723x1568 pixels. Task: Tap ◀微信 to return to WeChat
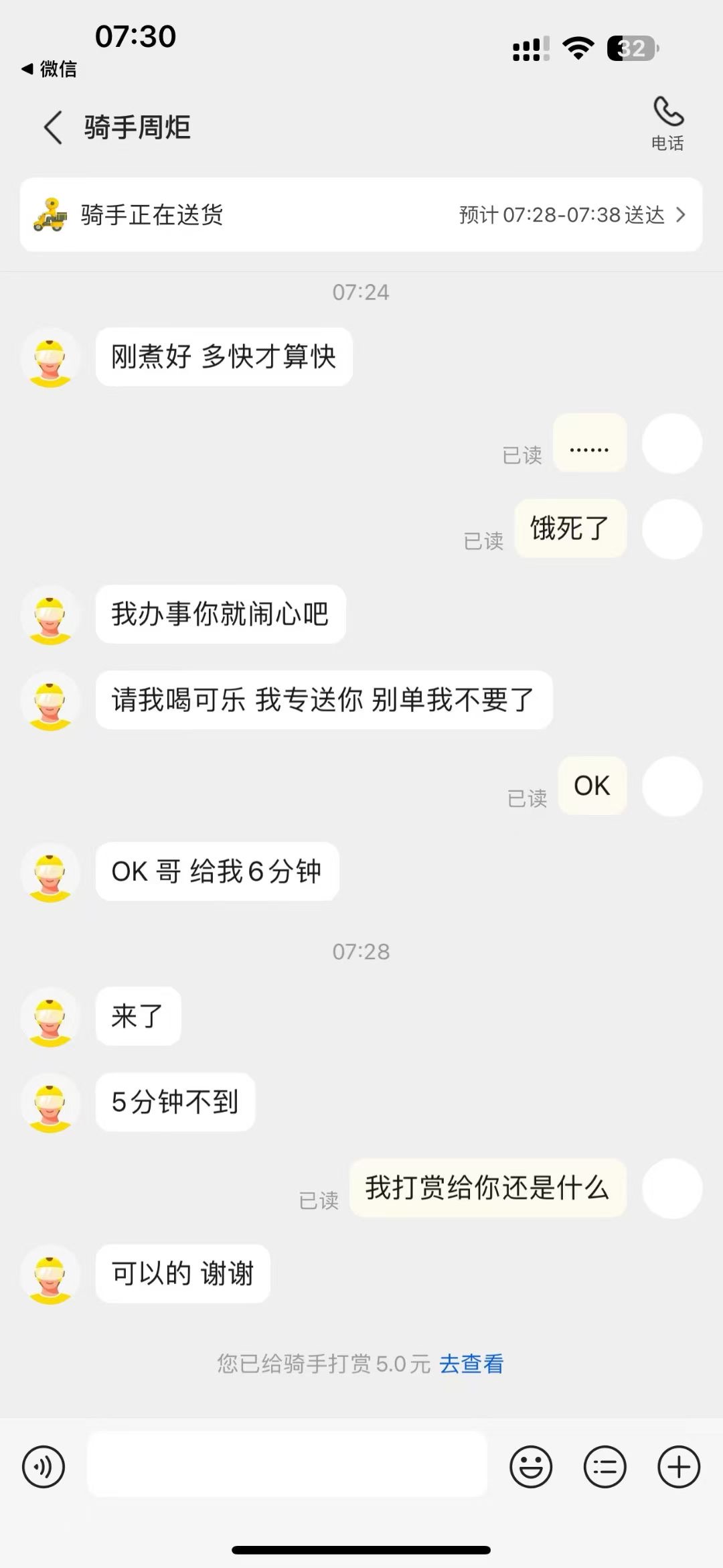click(48, 69)
